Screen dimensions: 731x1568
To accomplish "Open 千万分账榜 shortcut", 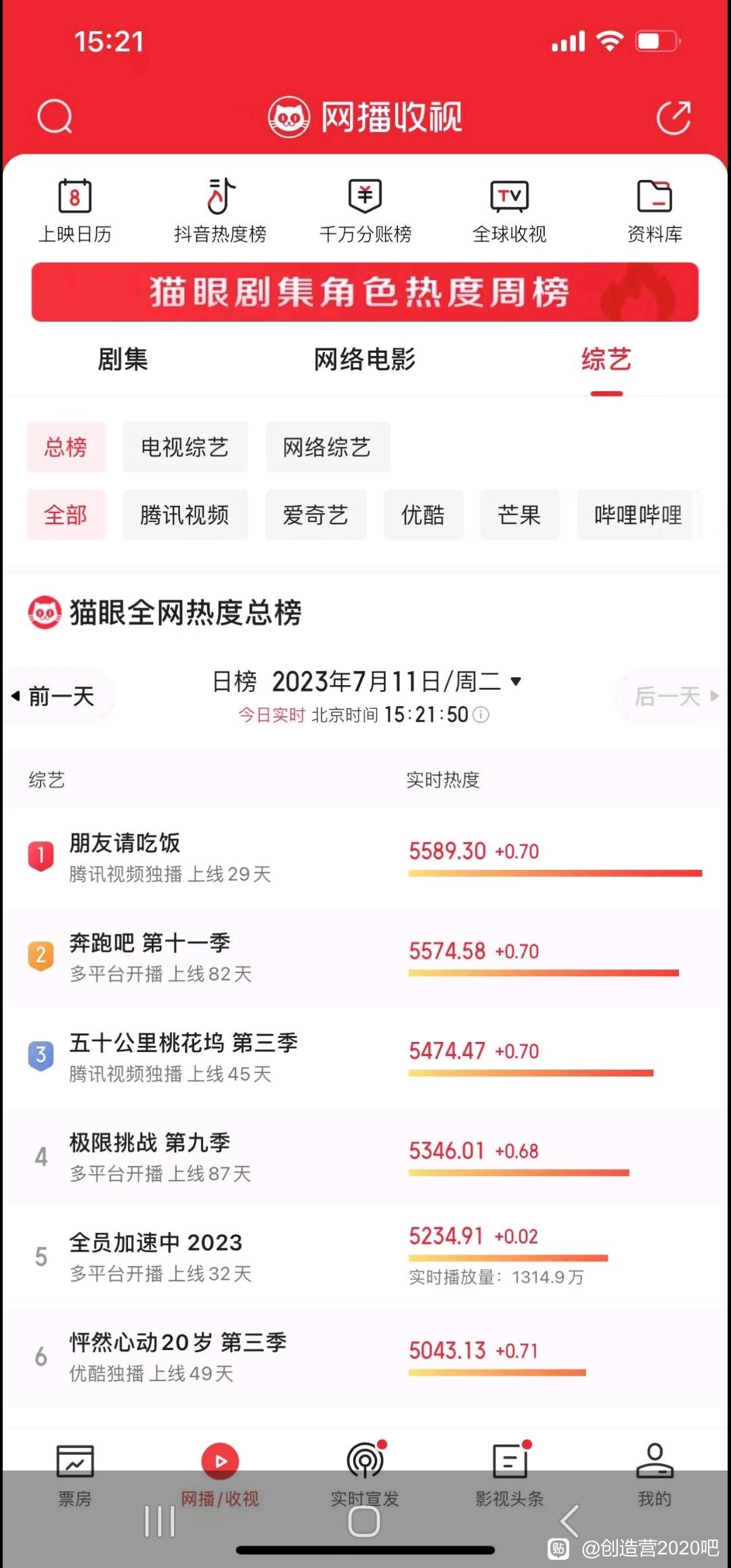I will point(365,211).
